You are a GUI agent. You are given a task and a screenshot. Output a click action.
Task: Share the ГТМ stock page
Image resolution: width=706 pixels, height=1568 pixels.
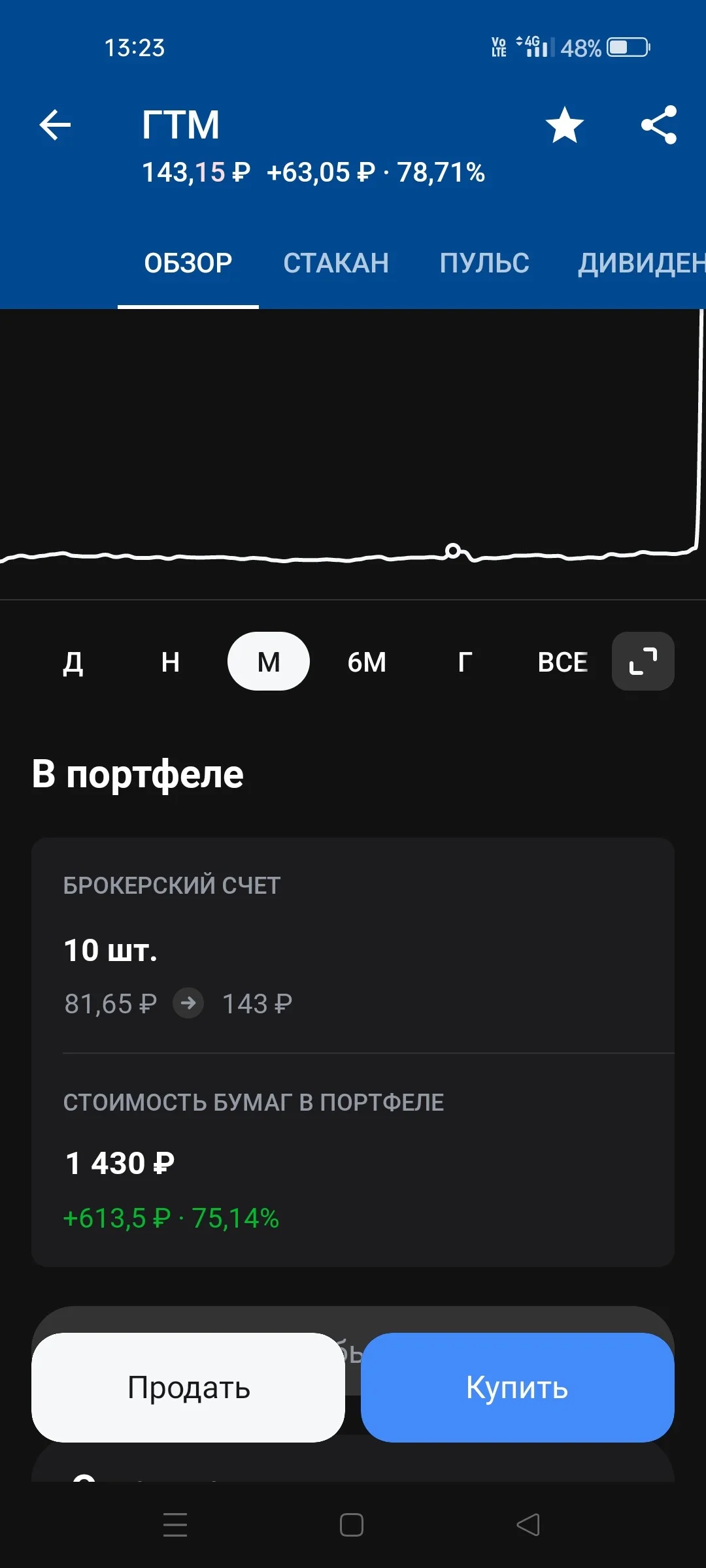point(659,125)
